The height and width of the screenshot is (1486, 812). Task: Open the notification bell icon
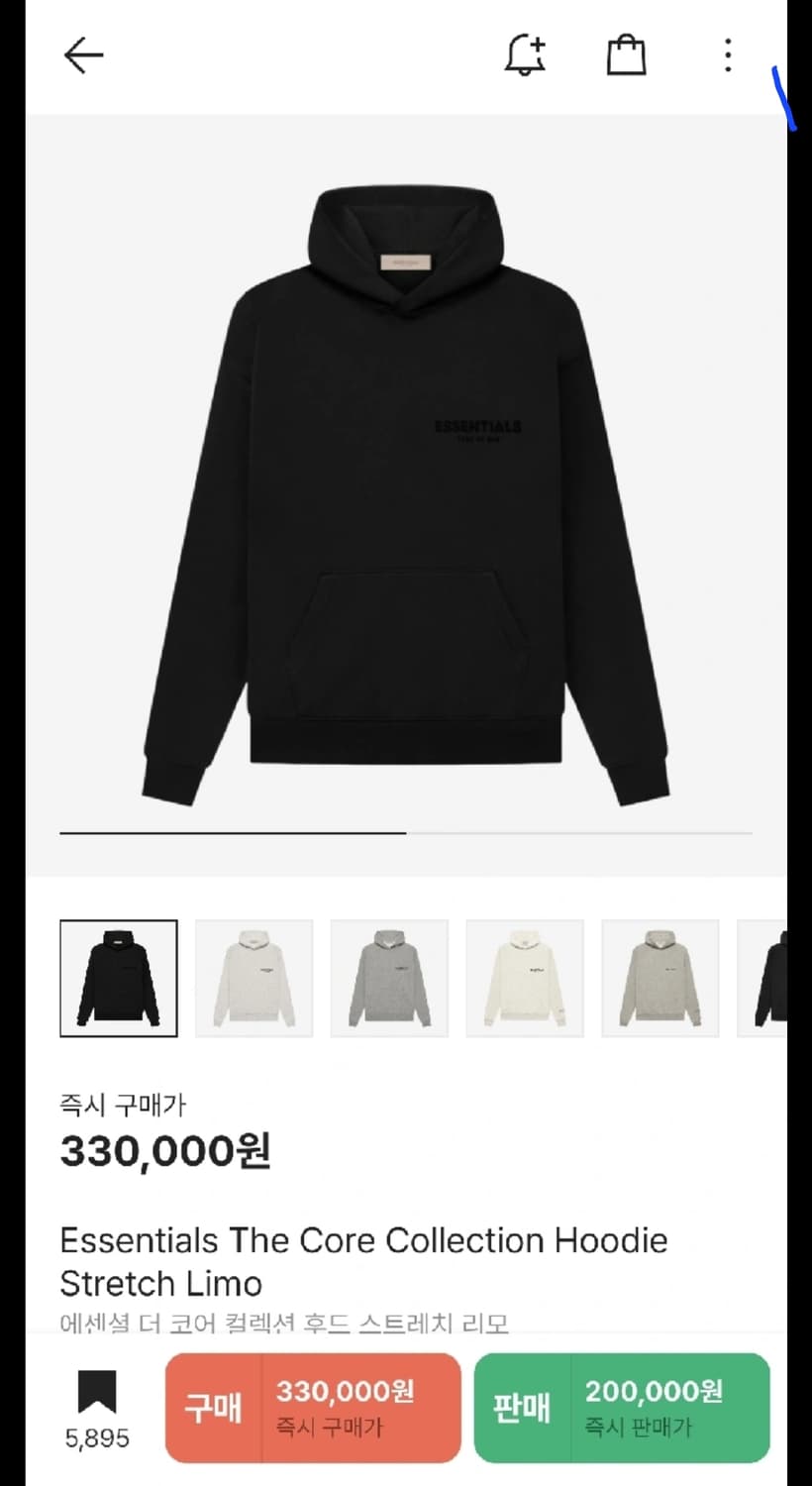point(525,56)
